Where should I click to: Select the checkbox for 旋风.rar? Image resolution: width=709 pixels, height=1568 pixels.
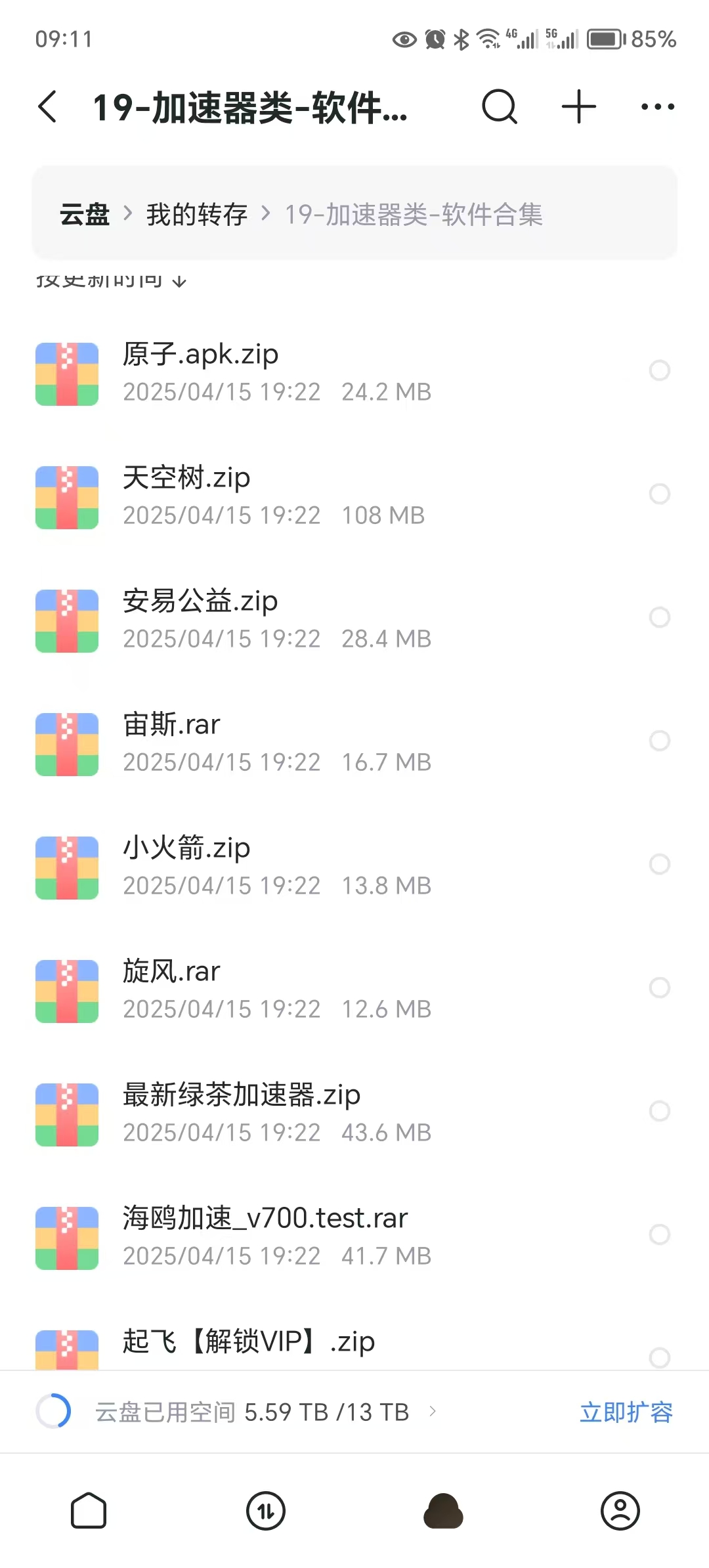point(659,988)
